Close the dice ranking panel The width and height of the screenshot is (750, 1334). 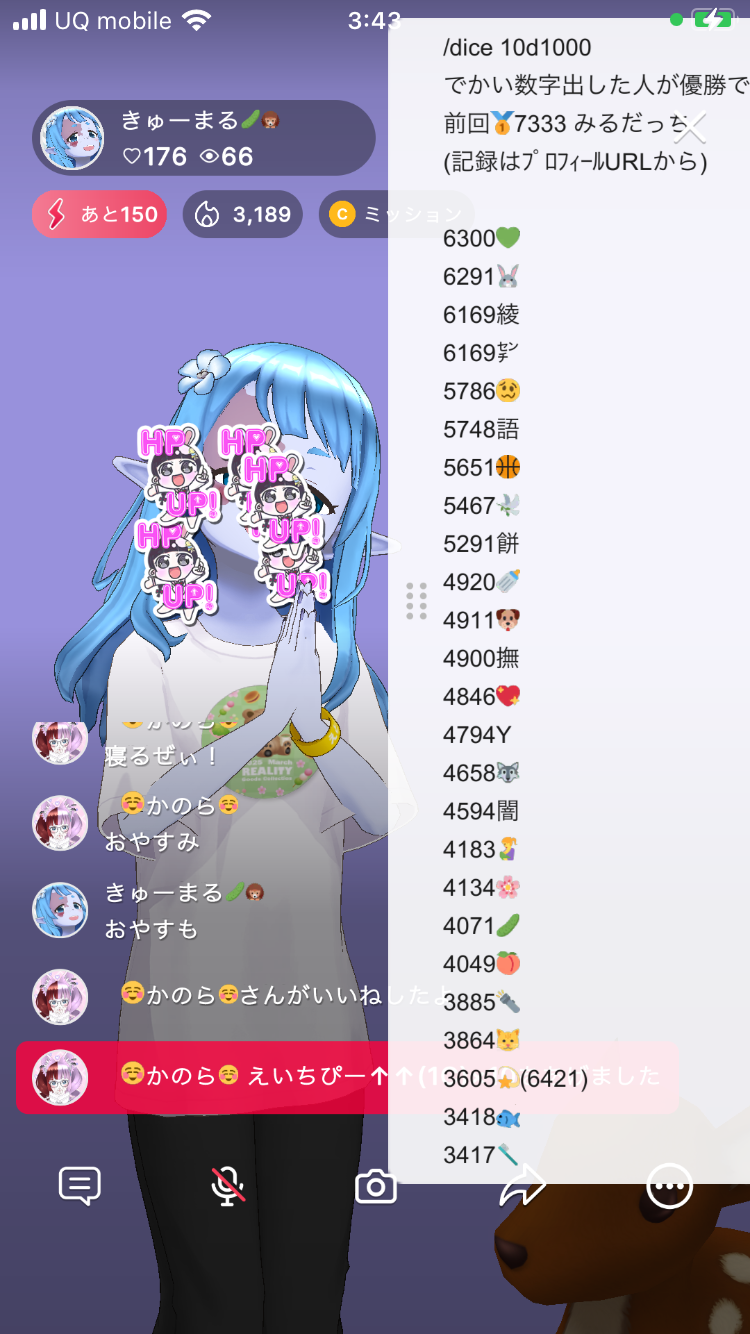pyautogui.click(x=690, y=126)
